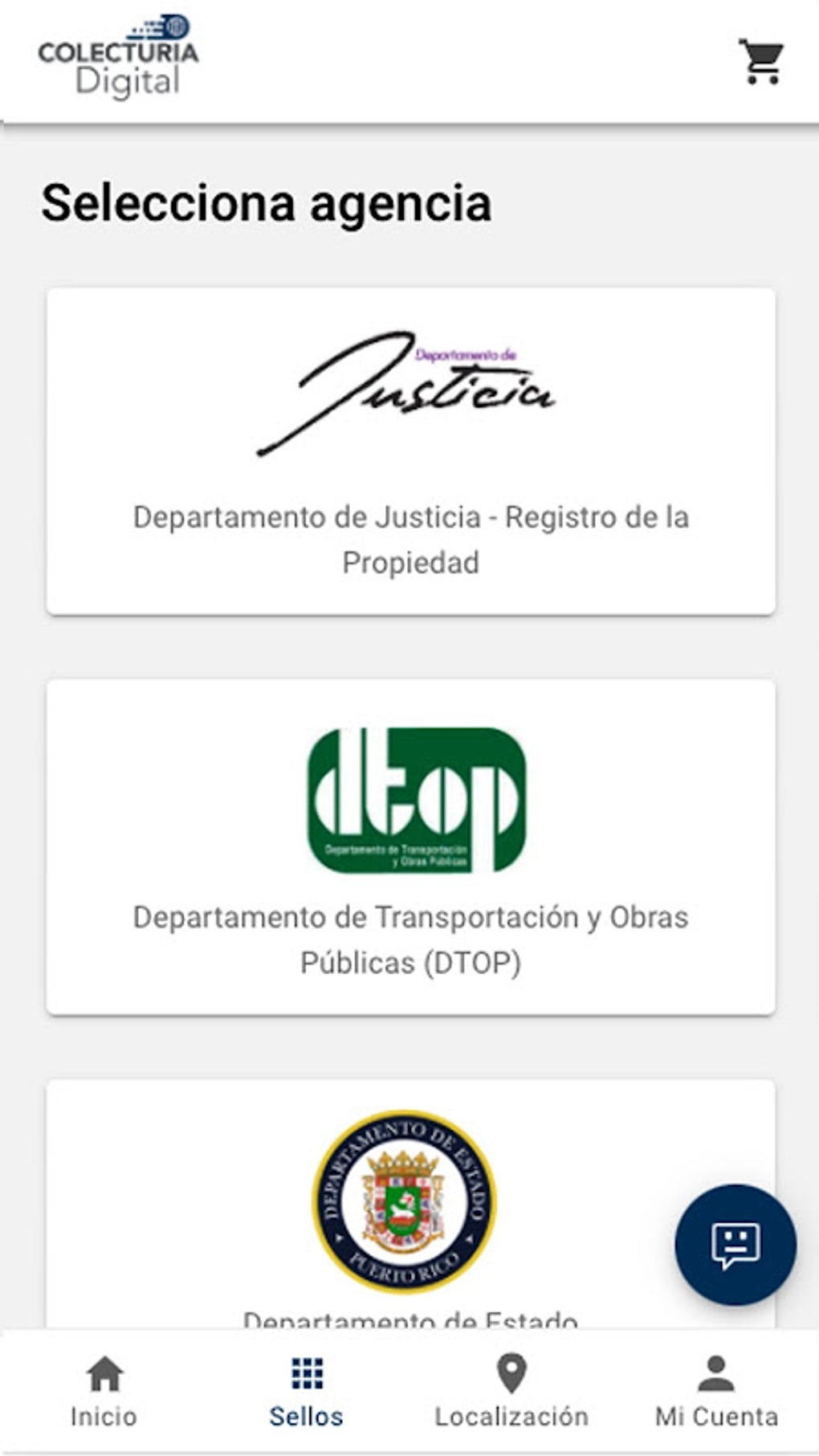This screenshot has width=819, height=1456.
Task: Click the Departamento de Justicia card text label
Action: 411,538
